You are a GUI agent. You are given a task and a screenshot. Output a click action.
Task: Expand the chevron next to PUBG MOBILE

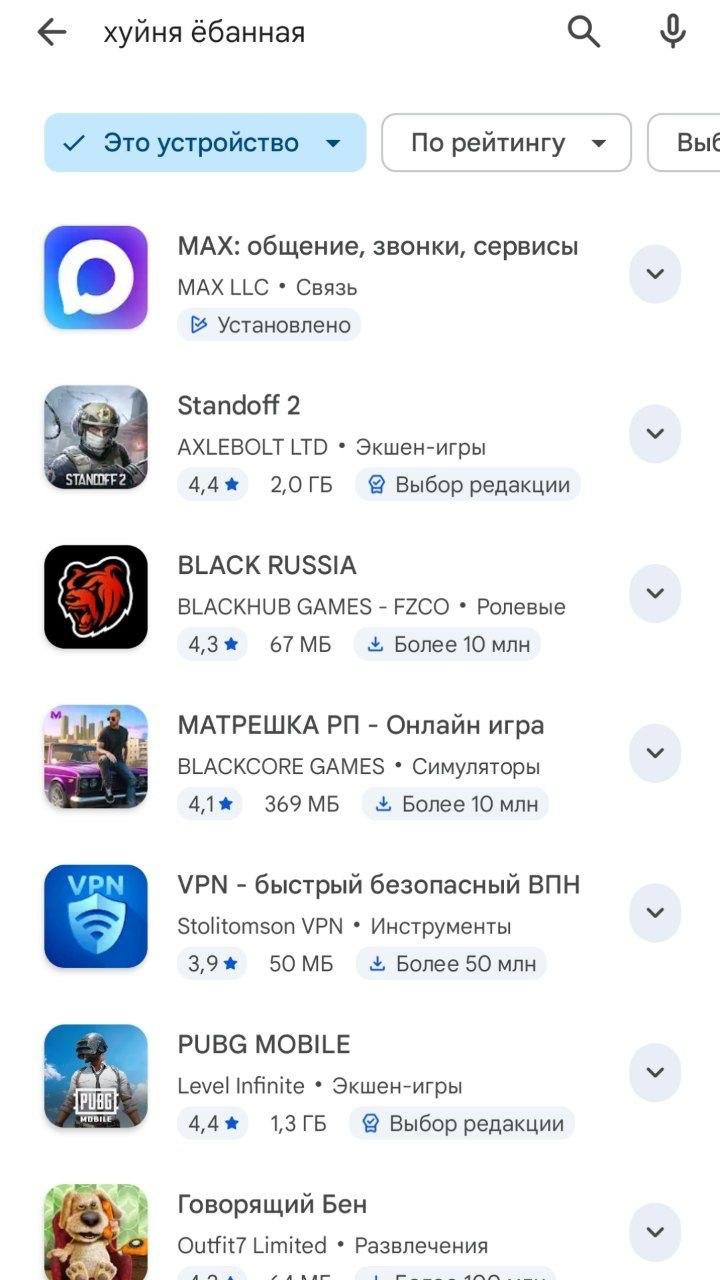655,1073
